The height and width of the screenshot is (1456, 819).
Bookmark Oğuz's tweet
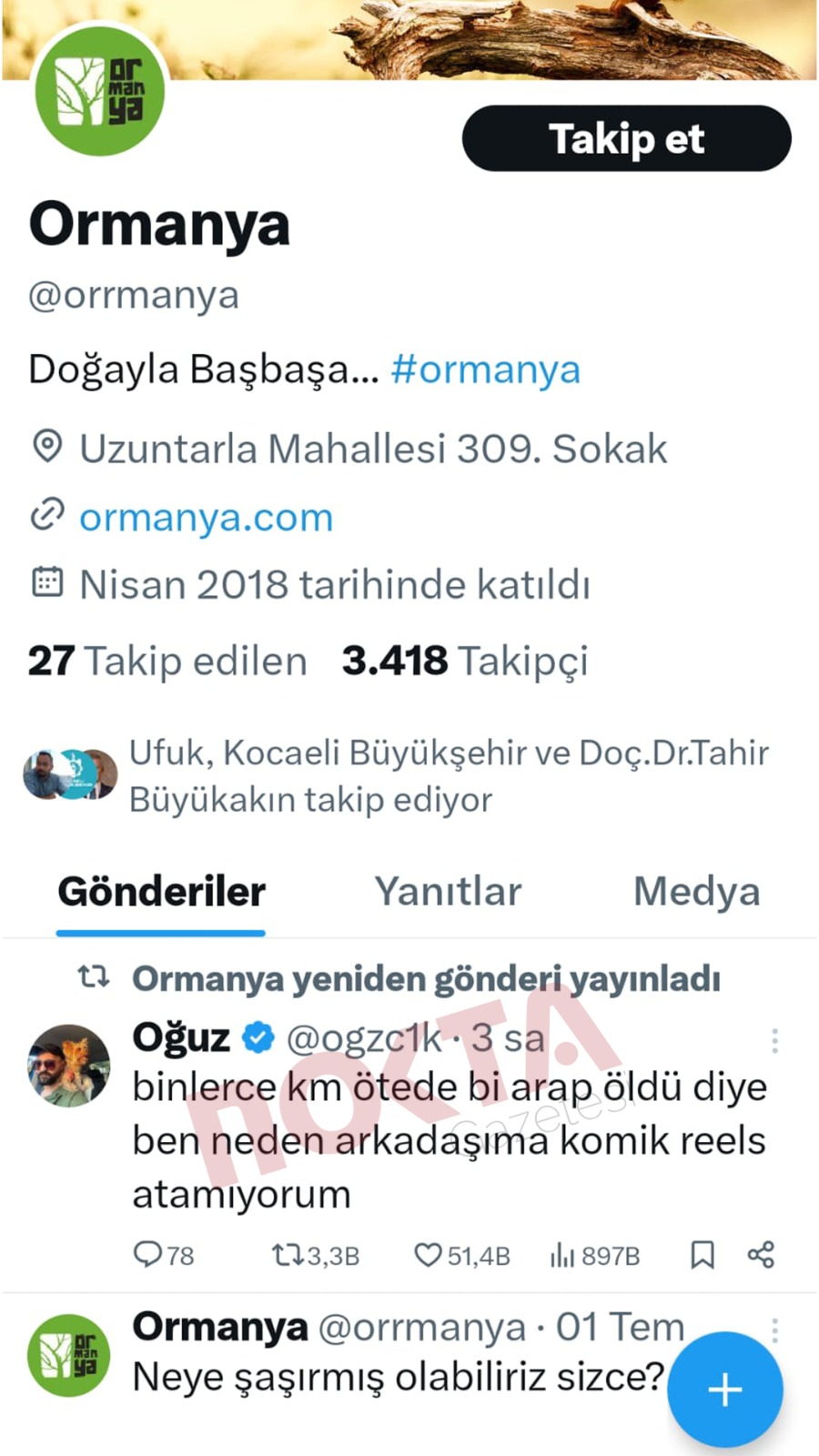point(703,1255)
